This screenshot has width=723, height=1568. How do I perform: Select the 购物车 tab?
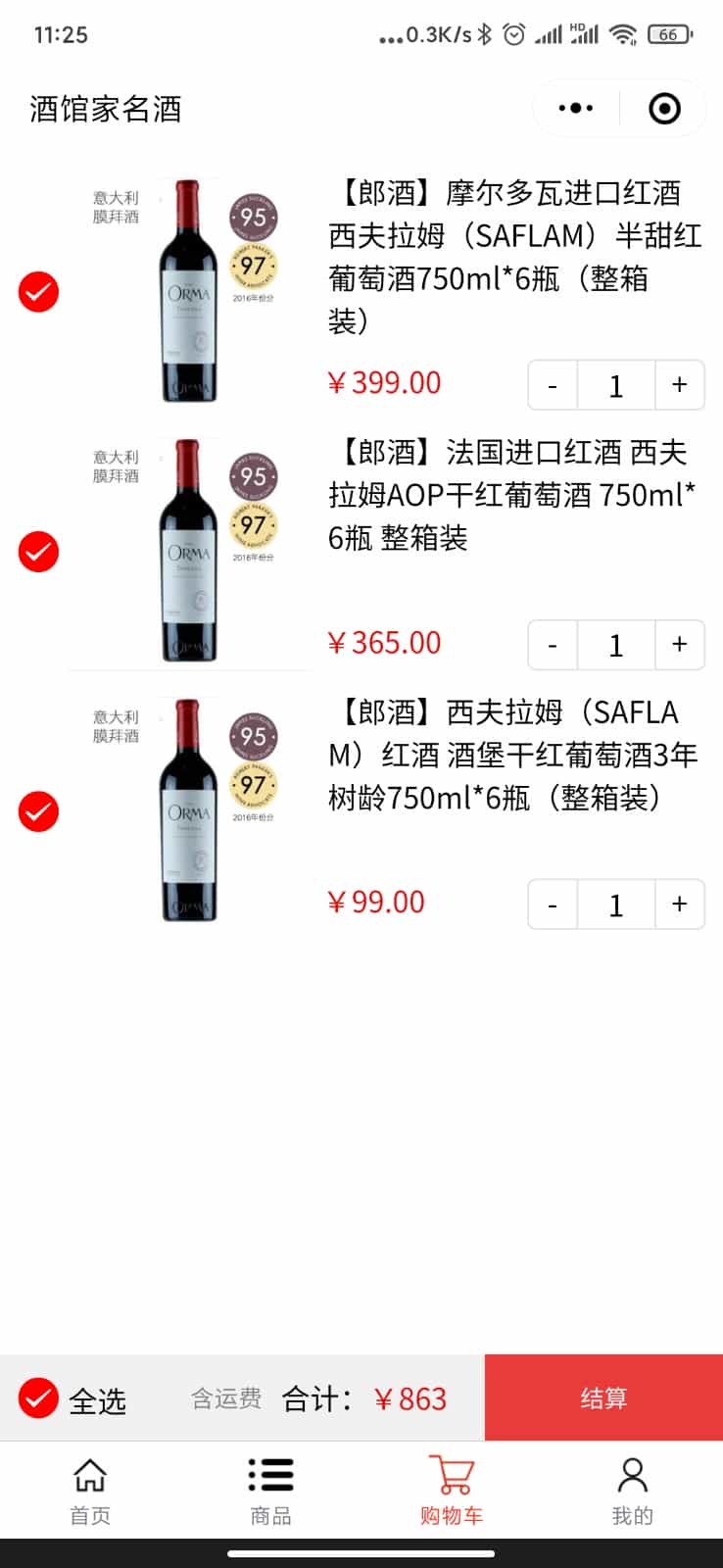(452, 1492)
